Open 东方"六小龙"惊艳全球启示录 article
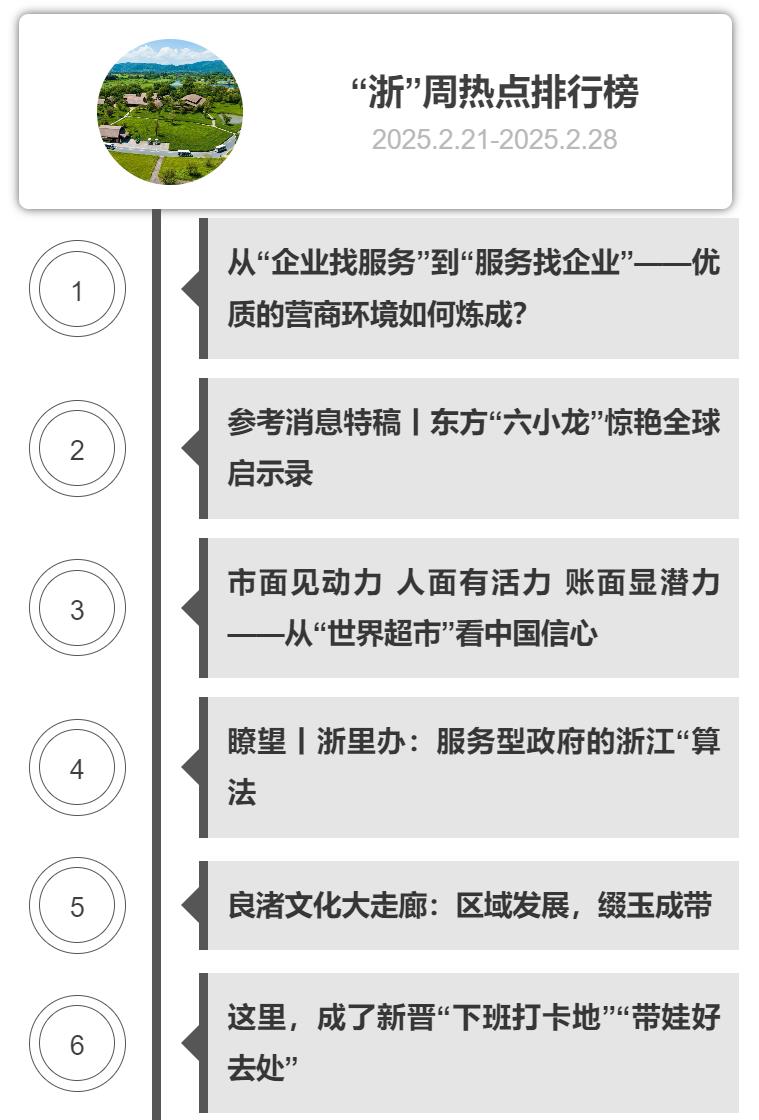The width and height of the screenshot is (759, 1120). 472,448
